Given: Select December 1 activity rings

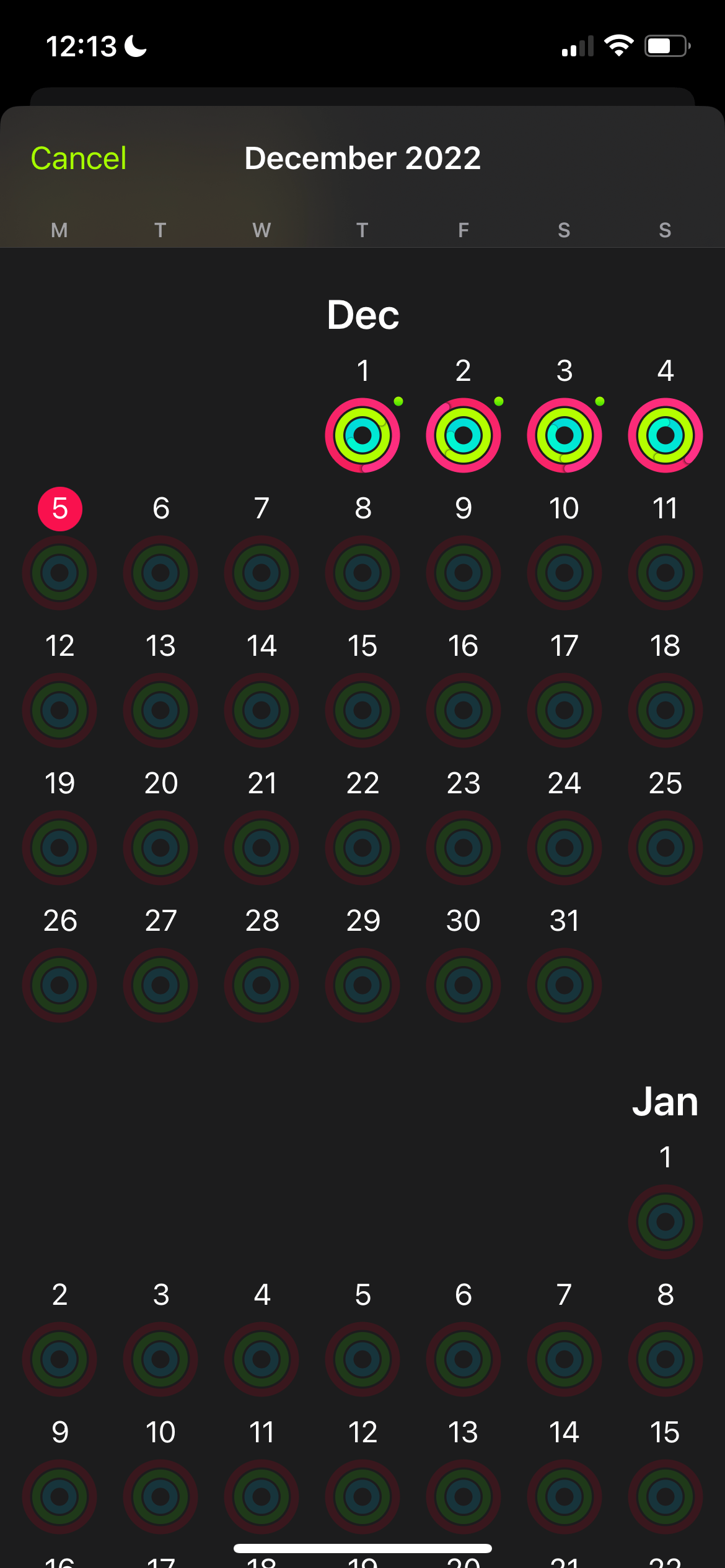Looking at the screenshot, I should point(362,435).
